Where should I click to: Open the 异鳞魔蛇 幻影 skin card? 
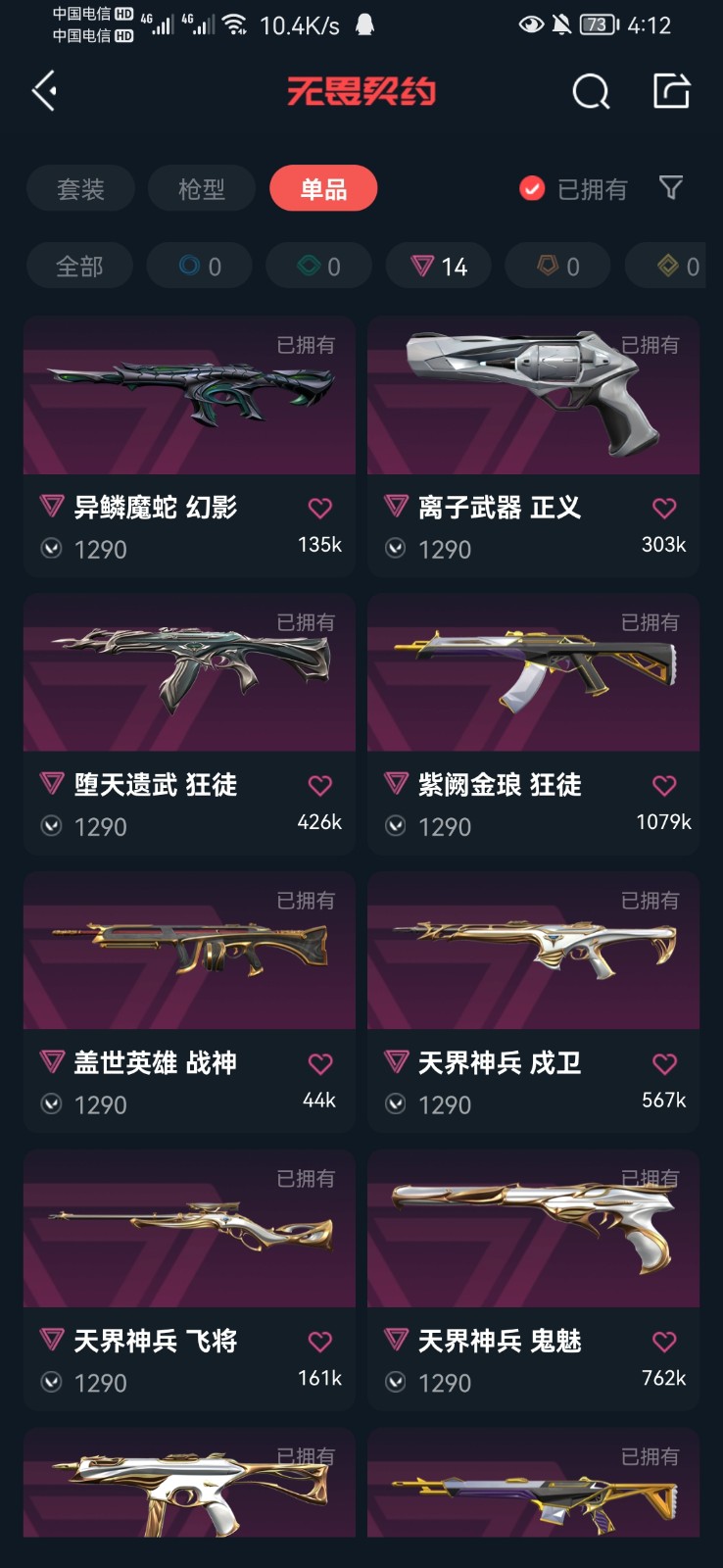189,447
